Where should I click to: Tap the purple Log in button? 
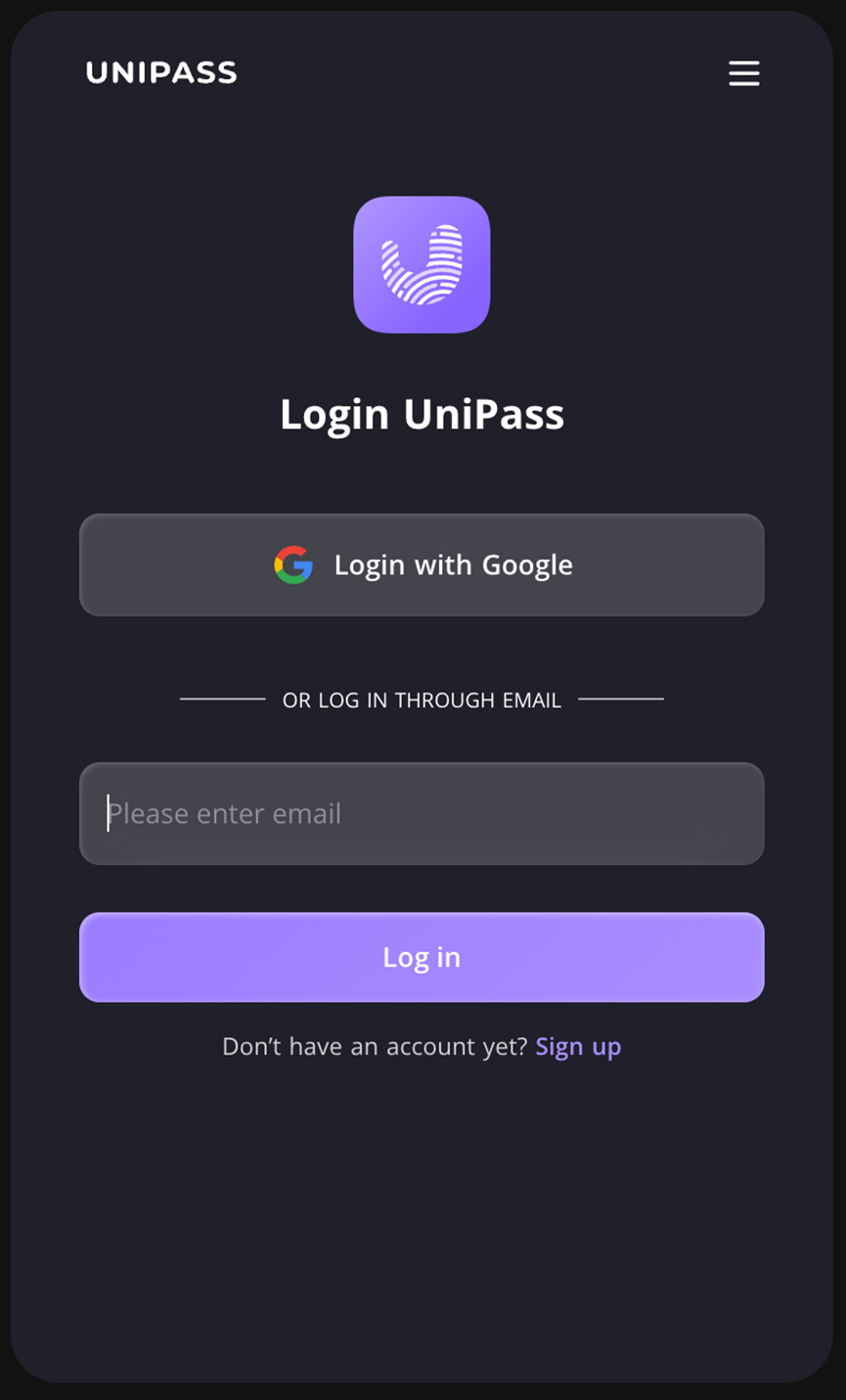(x=422, y=957)
